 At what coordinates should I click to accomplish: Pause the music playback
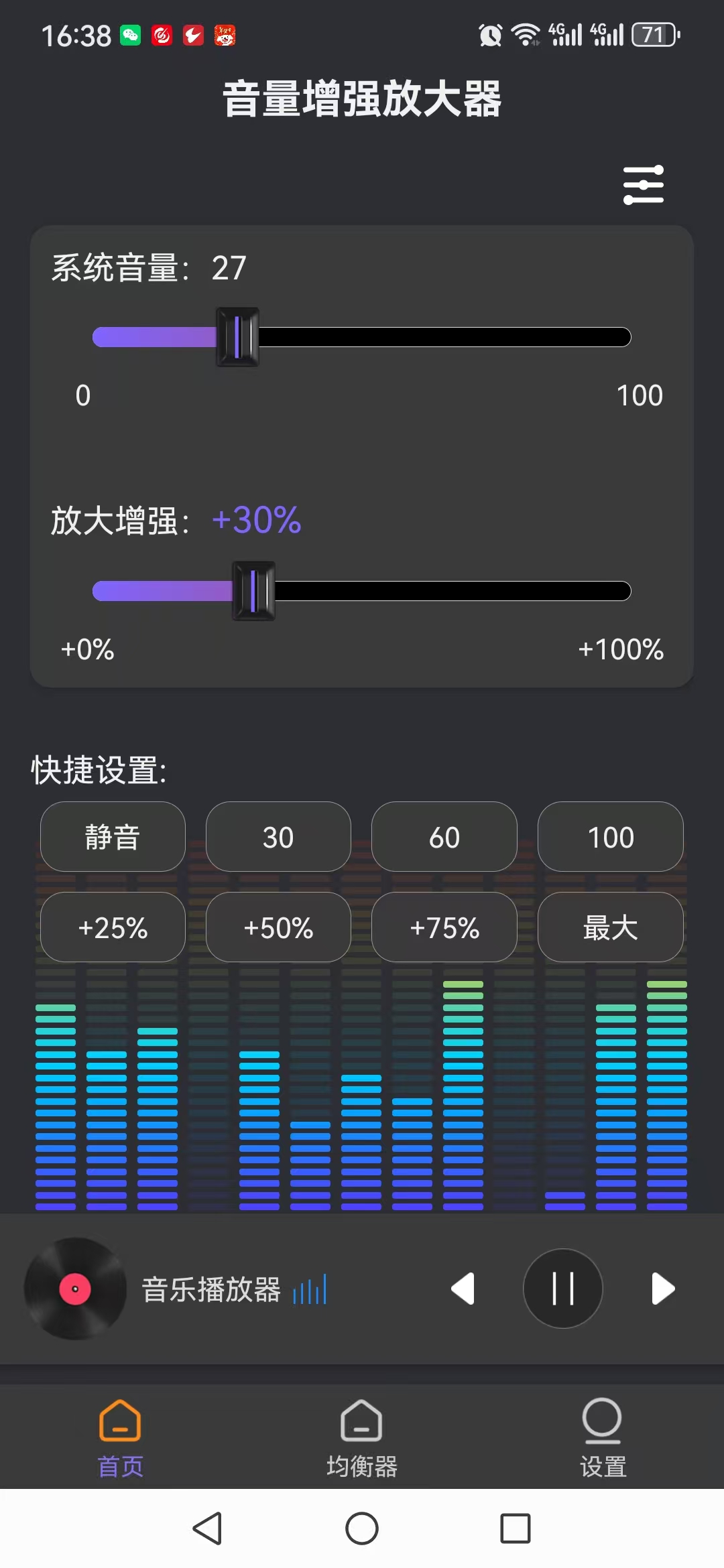click(x=562, y=1288)
